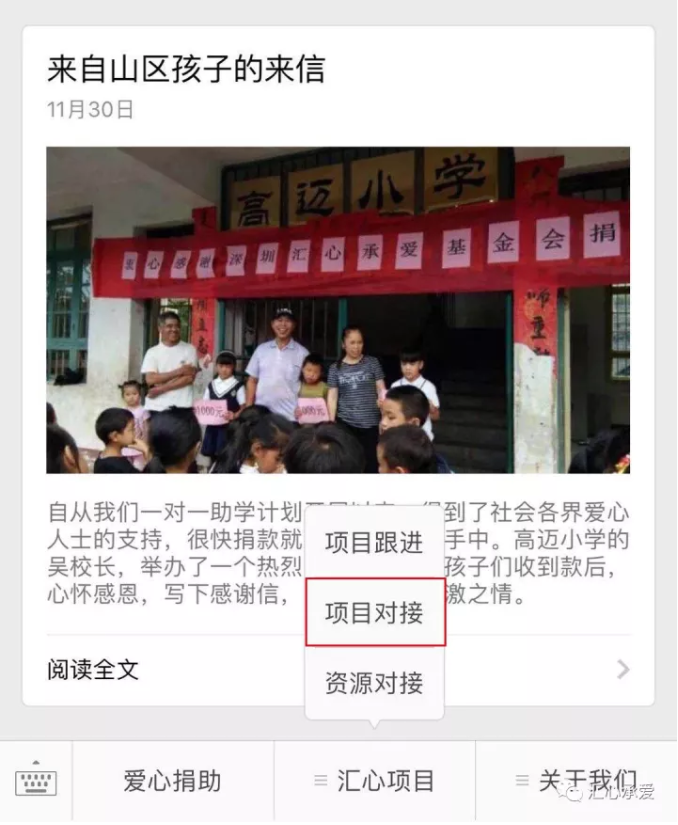Select 项目跟进 from the popup menu
678x825 pixels.
374,543
